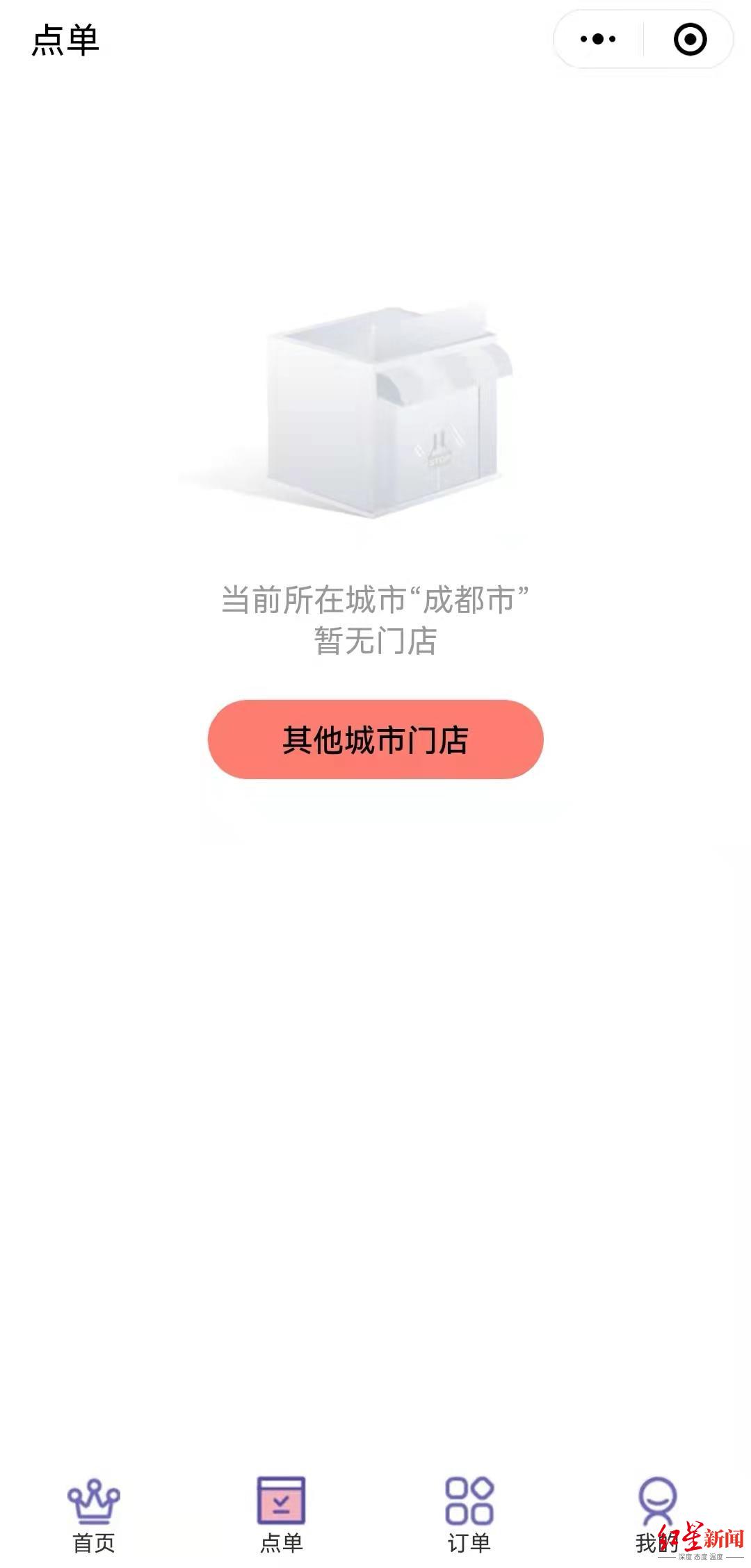Open the mini program's three-dot menu
Screen dimensions: 751x1568
[x=598, y=39]
